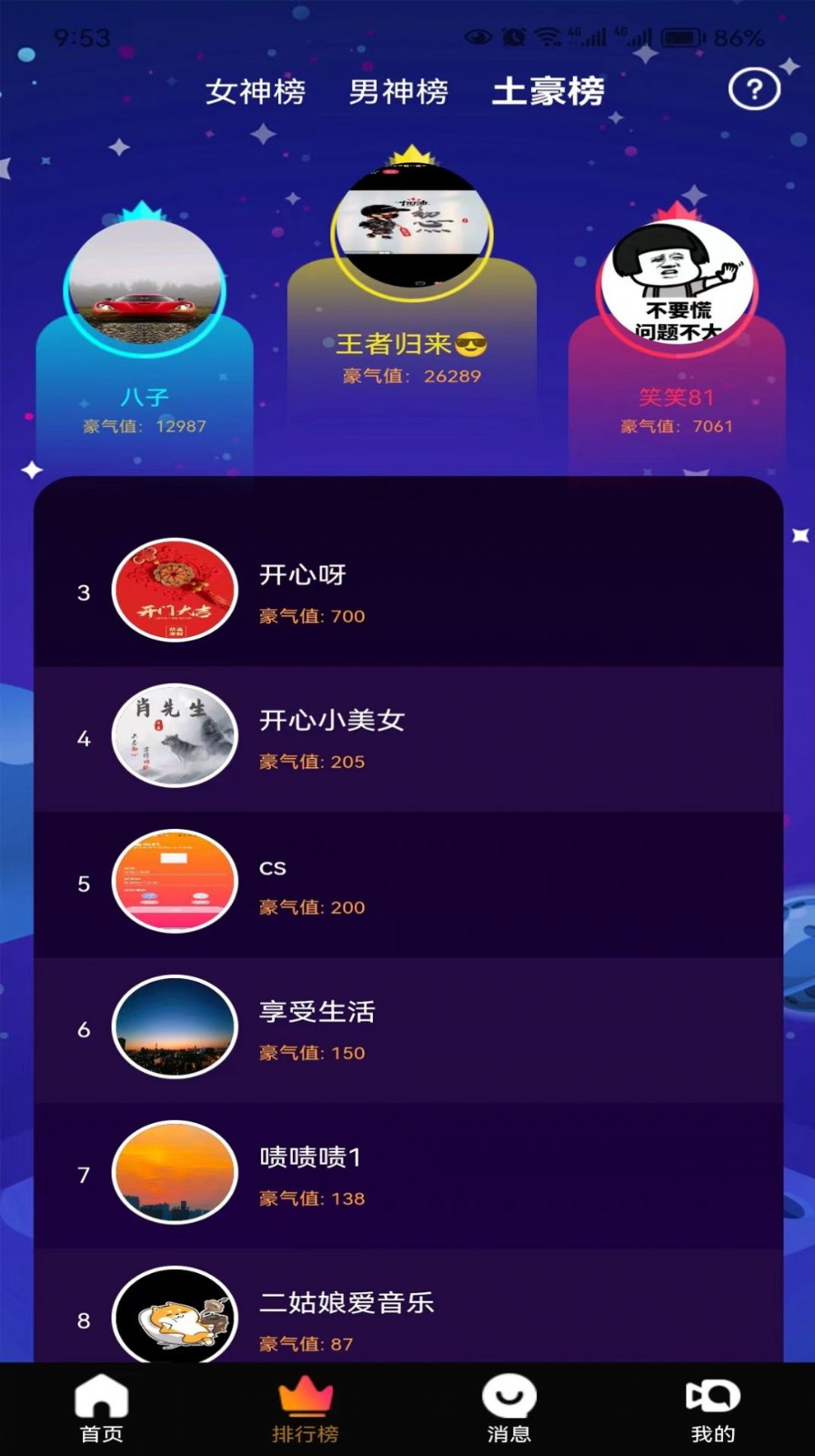Tap the crown above 王者归来's avatar
The width and height of the screenshot is (815, 1456).
click(x=412, y=155)
